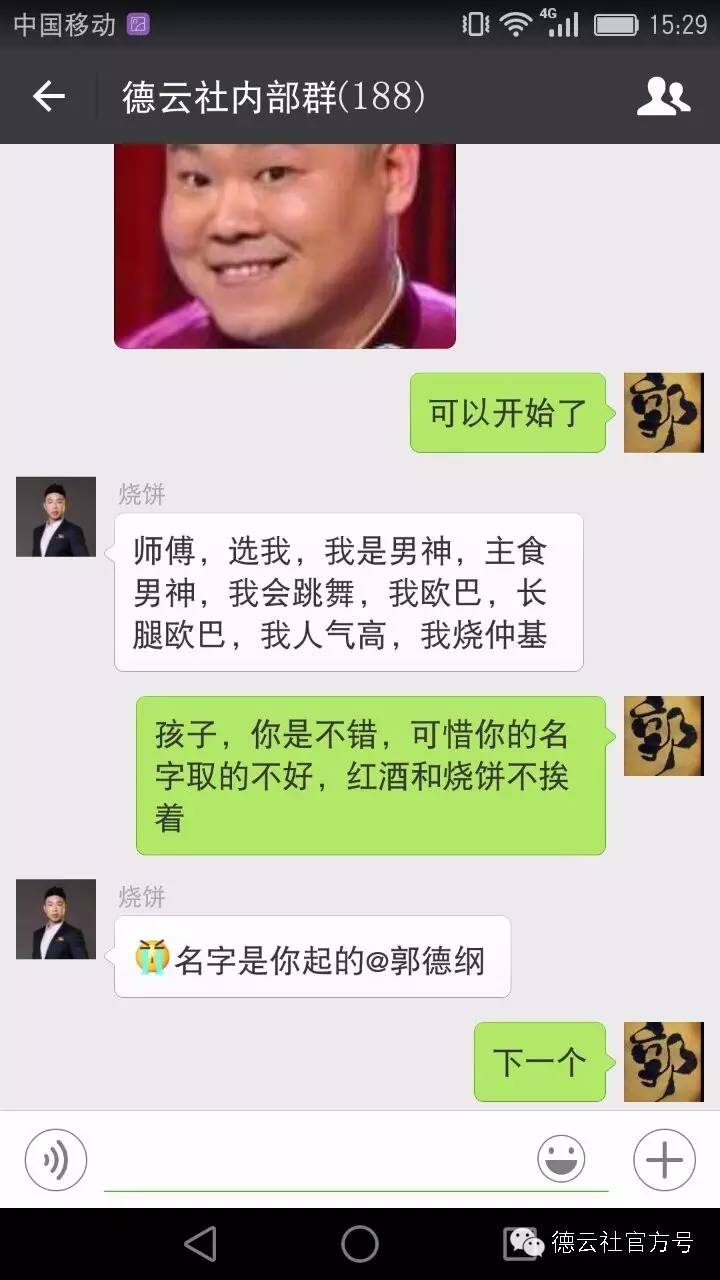Viewport: 720px width, 1280px height.
Task: Open the emoji picker
Action: (x=561, y=1160)
